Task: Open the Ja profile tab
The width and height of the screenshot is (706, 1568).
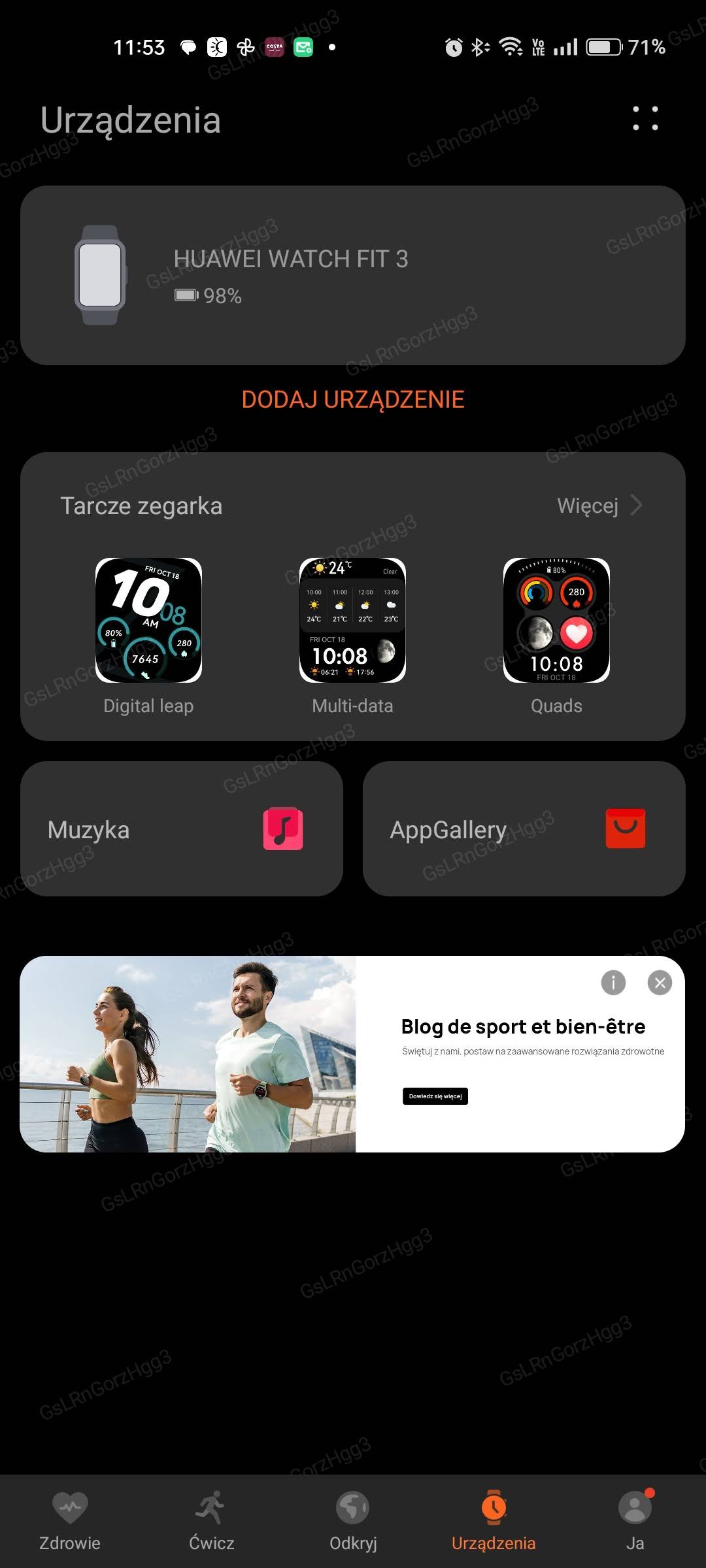Action: (635, 1521)
